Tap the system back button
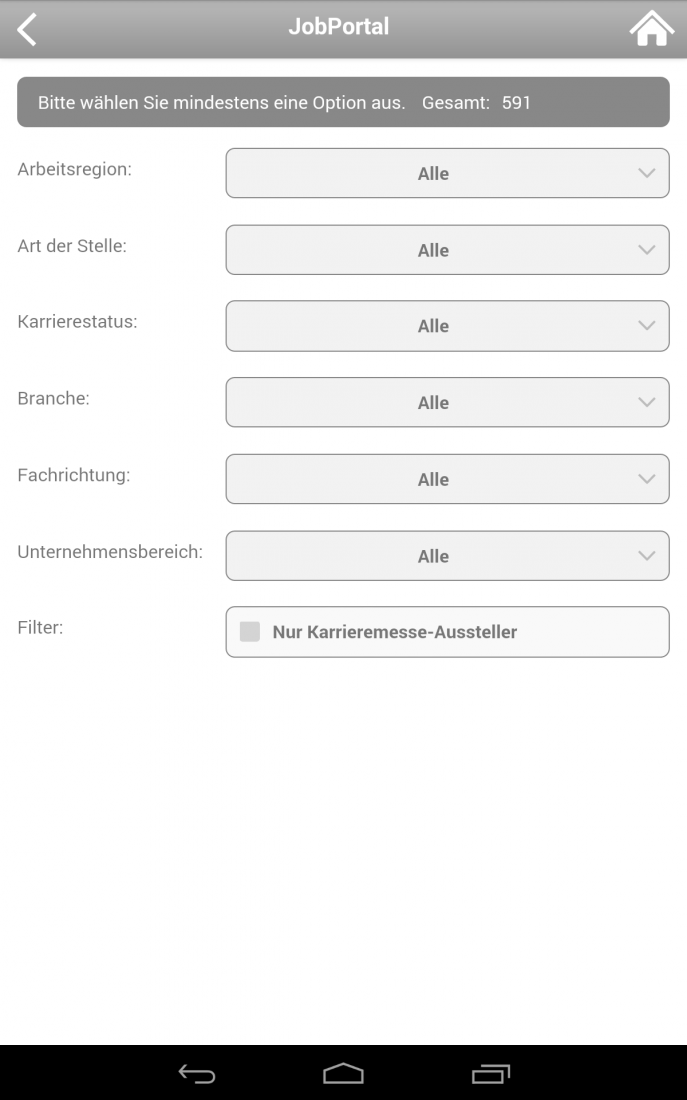This screenshot has width=687, height=1100. 197,1074
